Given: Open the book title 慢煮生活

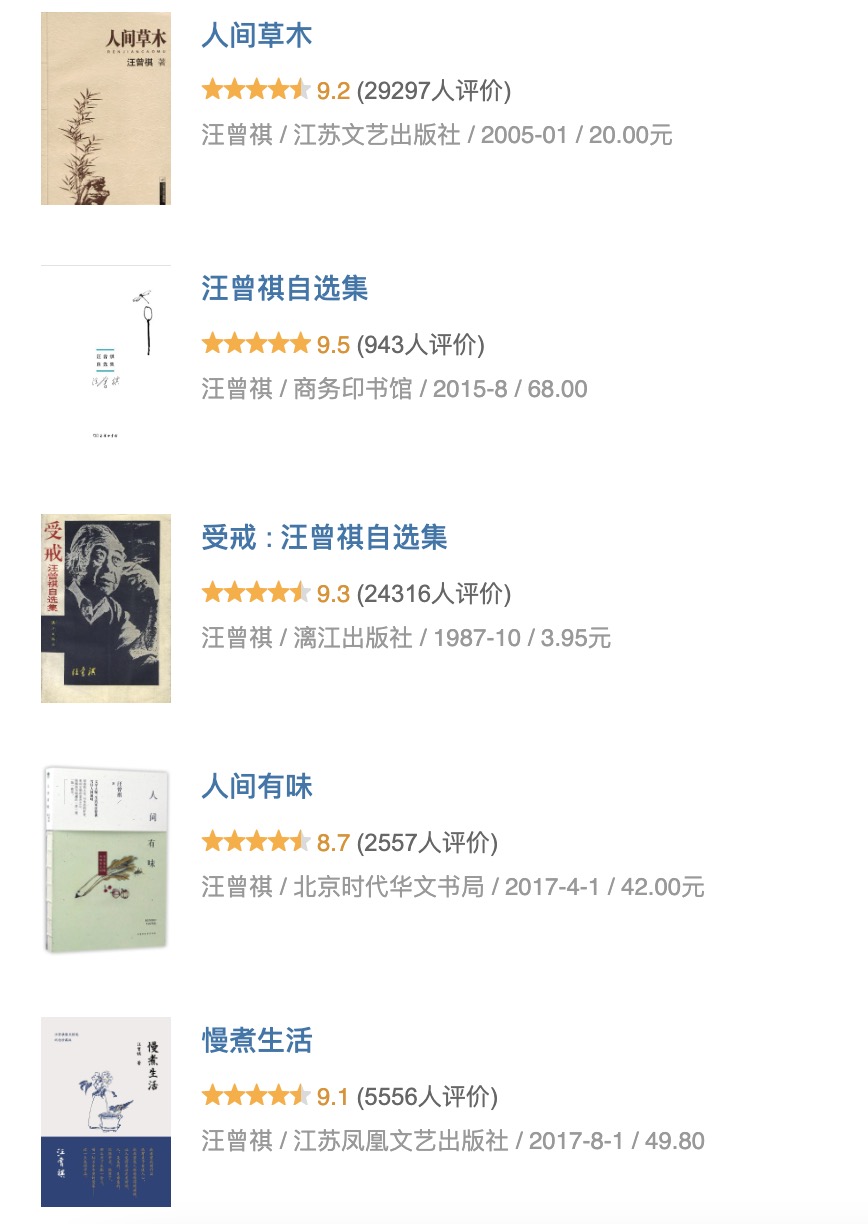Looking at the screenshot, I should click(x=257, y=1041).
